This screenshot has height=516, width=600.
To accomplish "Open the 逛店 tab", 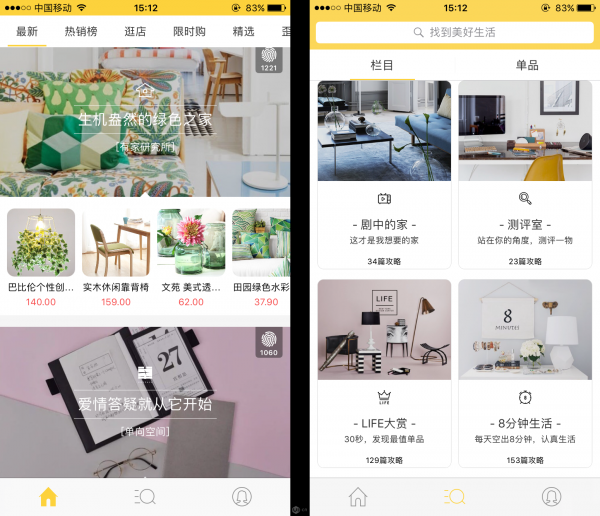I will (x=135, y=31).
